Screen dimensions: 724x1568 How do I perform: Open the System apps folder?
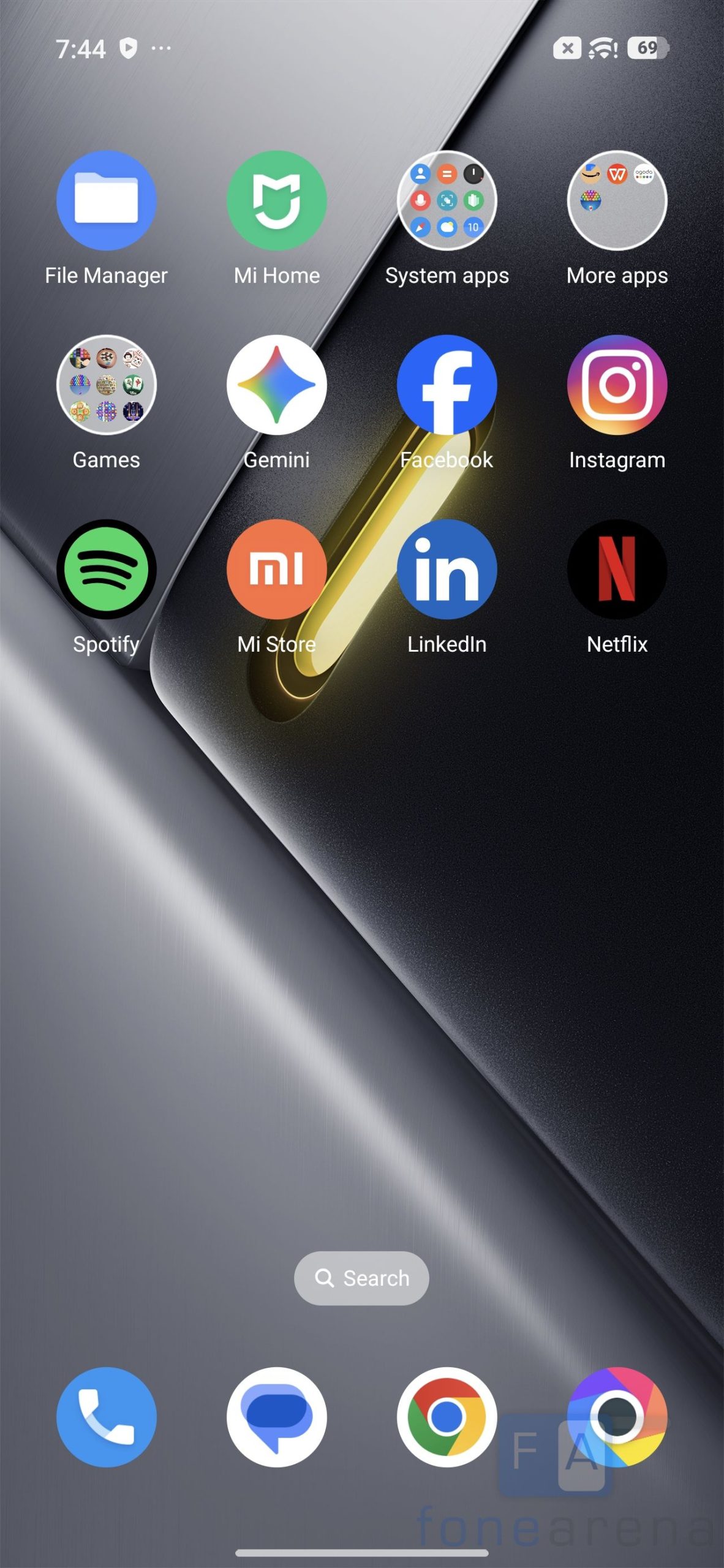point(447,201)
